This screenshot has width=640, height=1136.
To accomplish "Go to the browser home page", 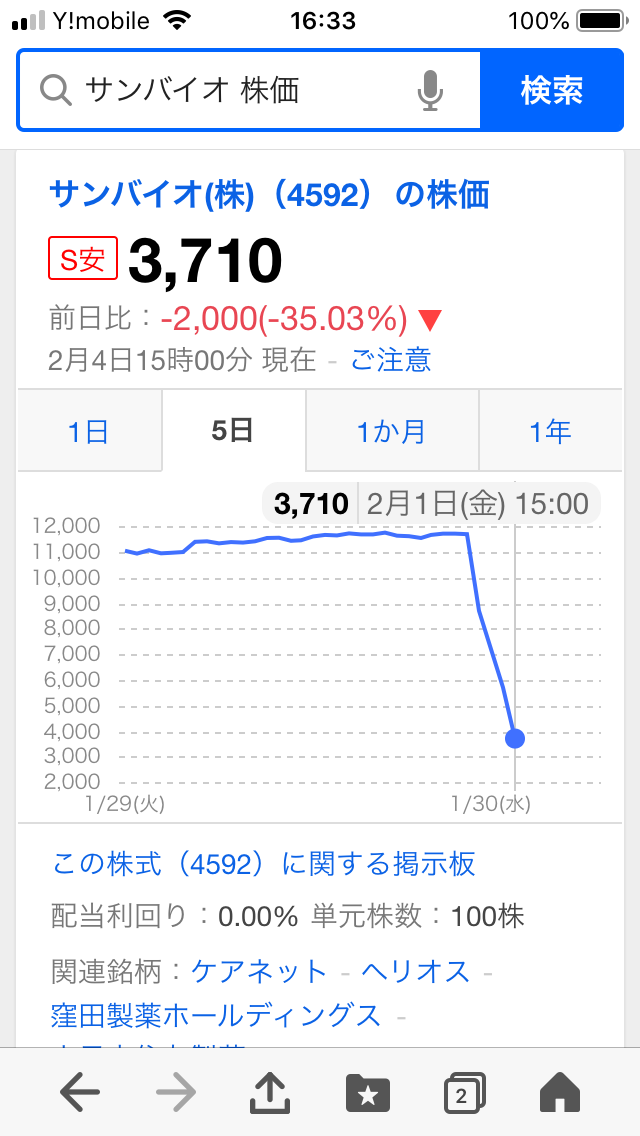I will click(560, 1093).
